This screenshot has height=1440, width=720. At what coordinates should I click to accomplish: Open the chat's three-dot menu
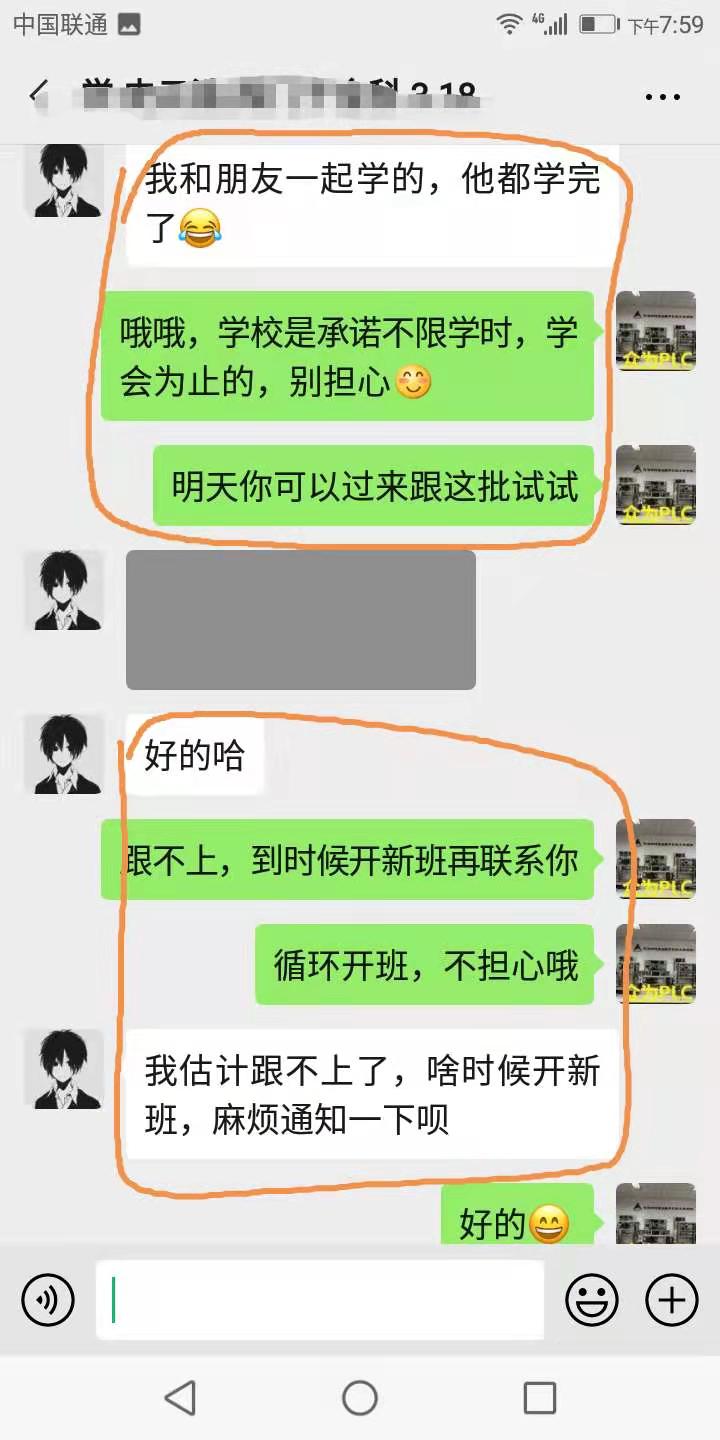pyautogui.click(x=662, y=97)
